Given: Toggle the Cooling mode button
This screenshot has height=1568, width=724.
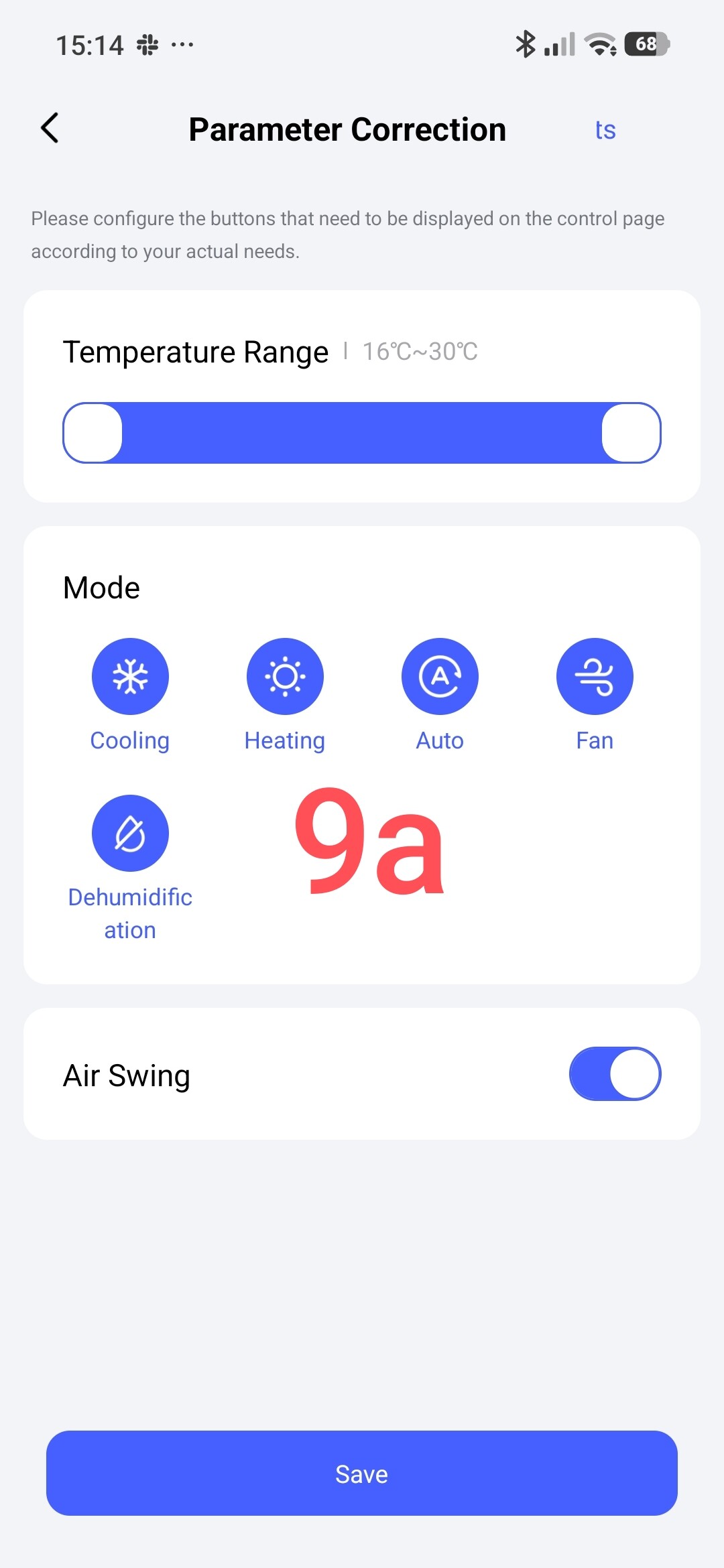Looking at the screenshot, I should [130, 676].
